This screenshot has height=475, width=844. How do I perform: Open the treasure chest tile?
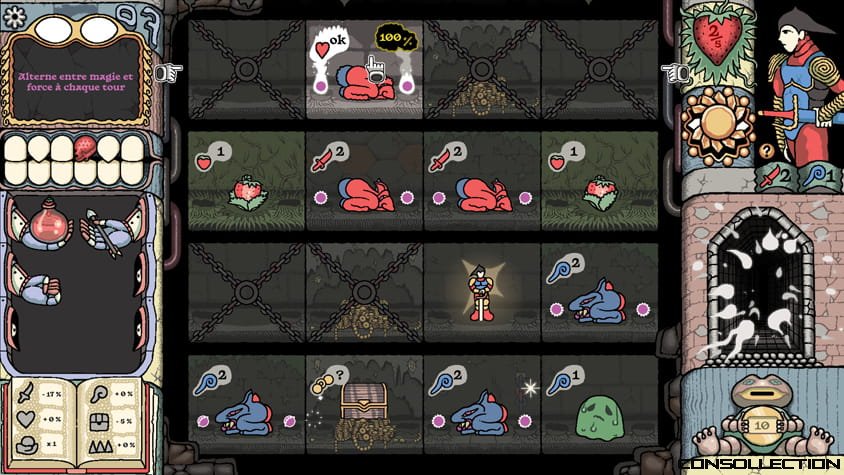(364, 402)
